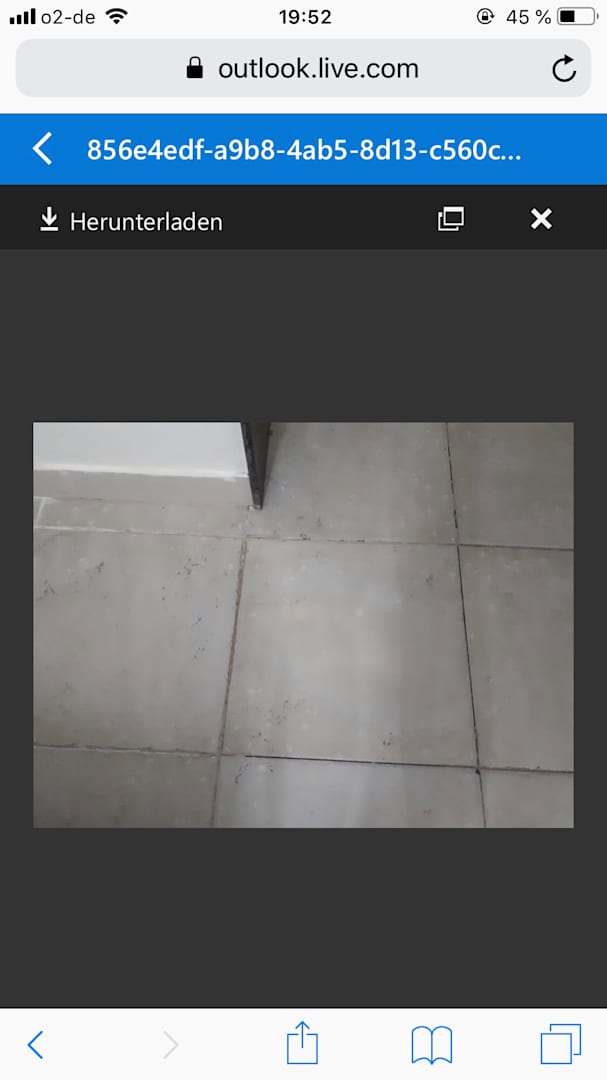Screen dimensions: 607x1080
Task: Open the Safari share sheet
Action: pyautogui.click(x=302, y=1045)
